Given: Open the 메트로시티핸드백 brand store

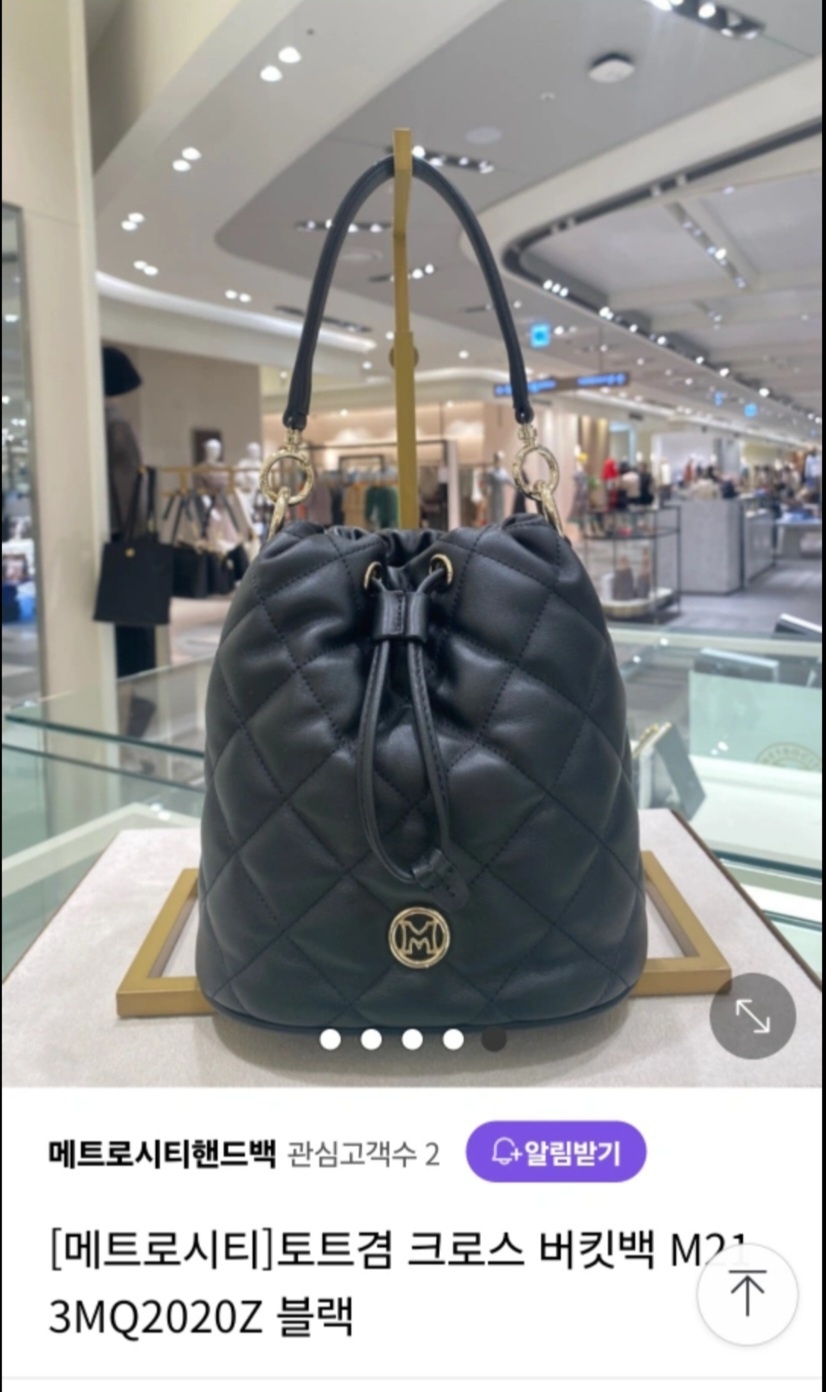Looking at the screenshot, I should click(x=161, y=1154).
